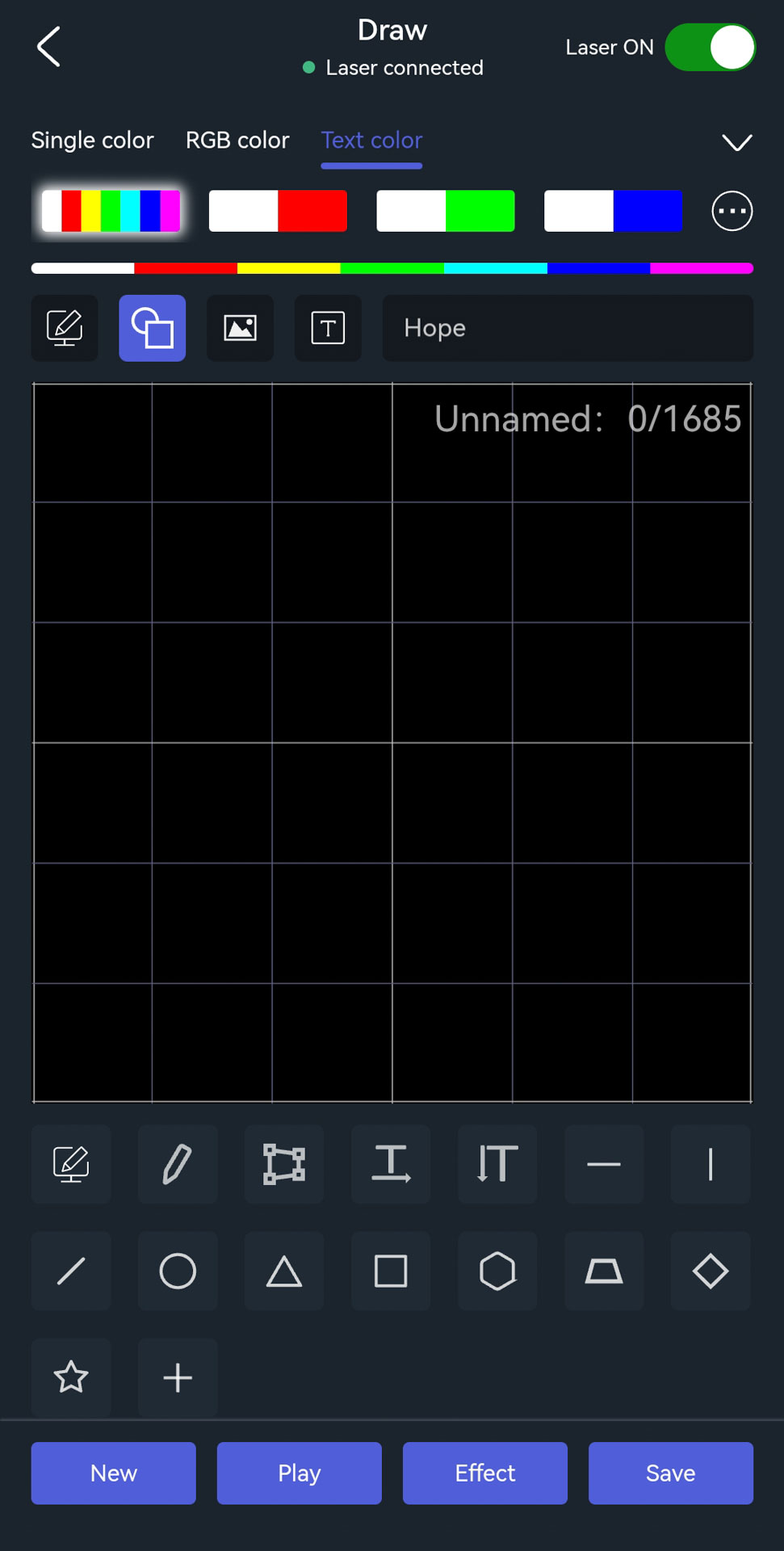Switch to Single color tab
This screenshot has width=784, height=1551.
click(92, 141)
